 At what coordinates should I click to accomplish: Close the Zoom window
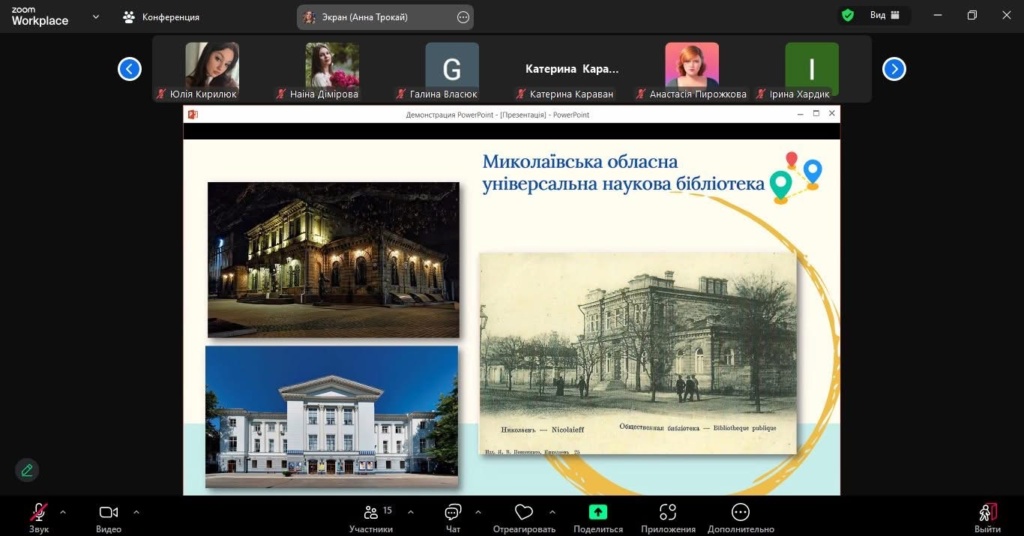point(1006,16)
